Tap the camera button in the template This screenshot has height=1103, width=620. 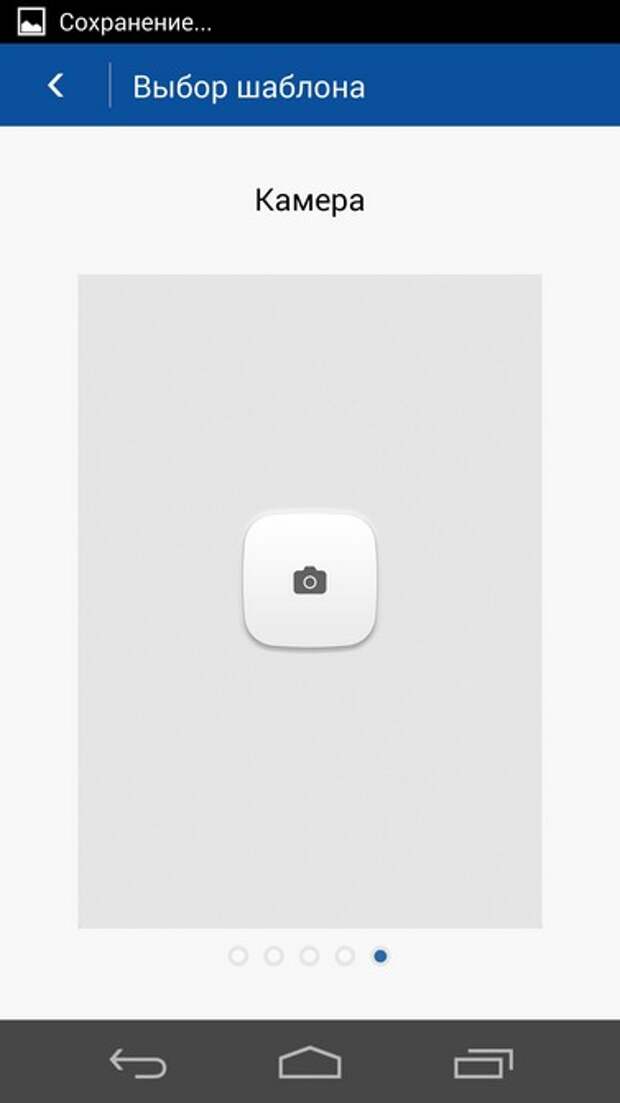[x=310, y=579]
